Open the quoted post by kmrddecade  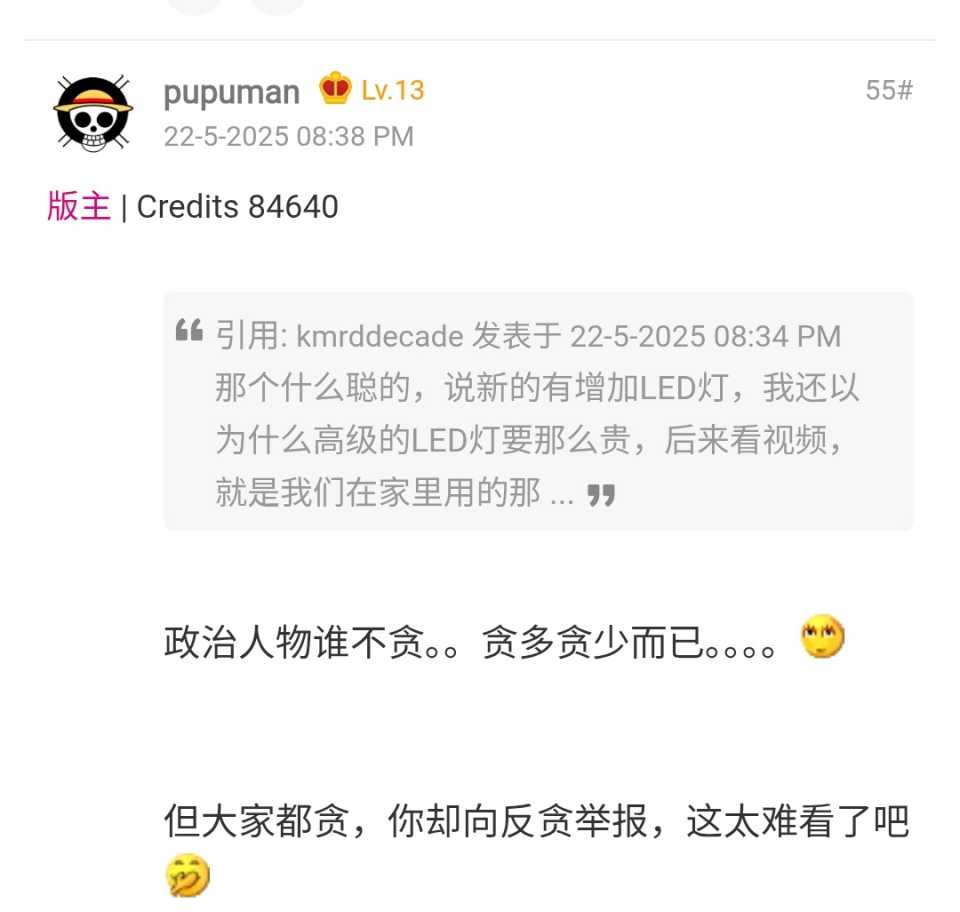pyautogui.click(x=538, y=413)
